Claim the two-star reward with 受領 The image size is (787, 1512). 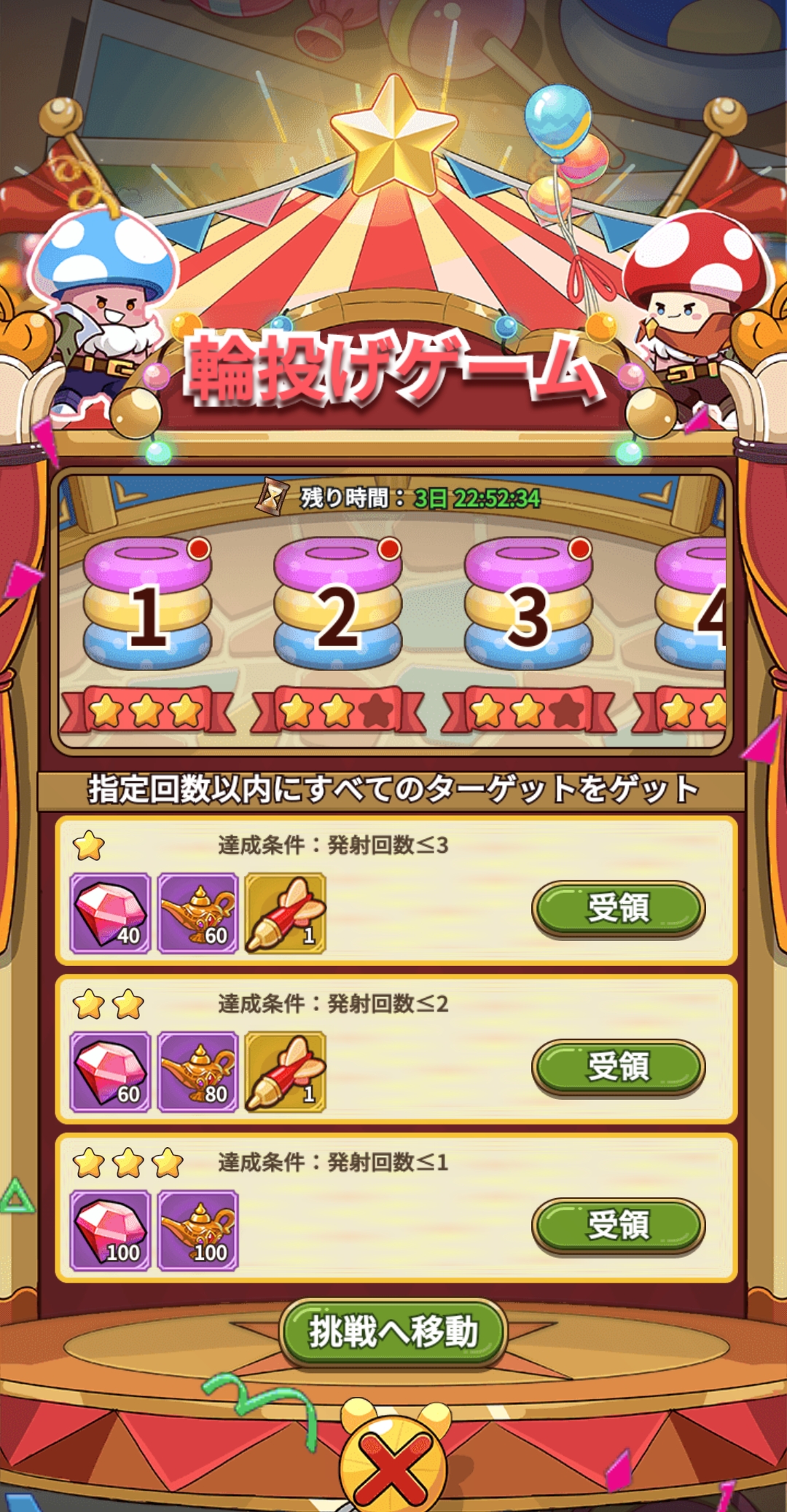(618, 1066)
